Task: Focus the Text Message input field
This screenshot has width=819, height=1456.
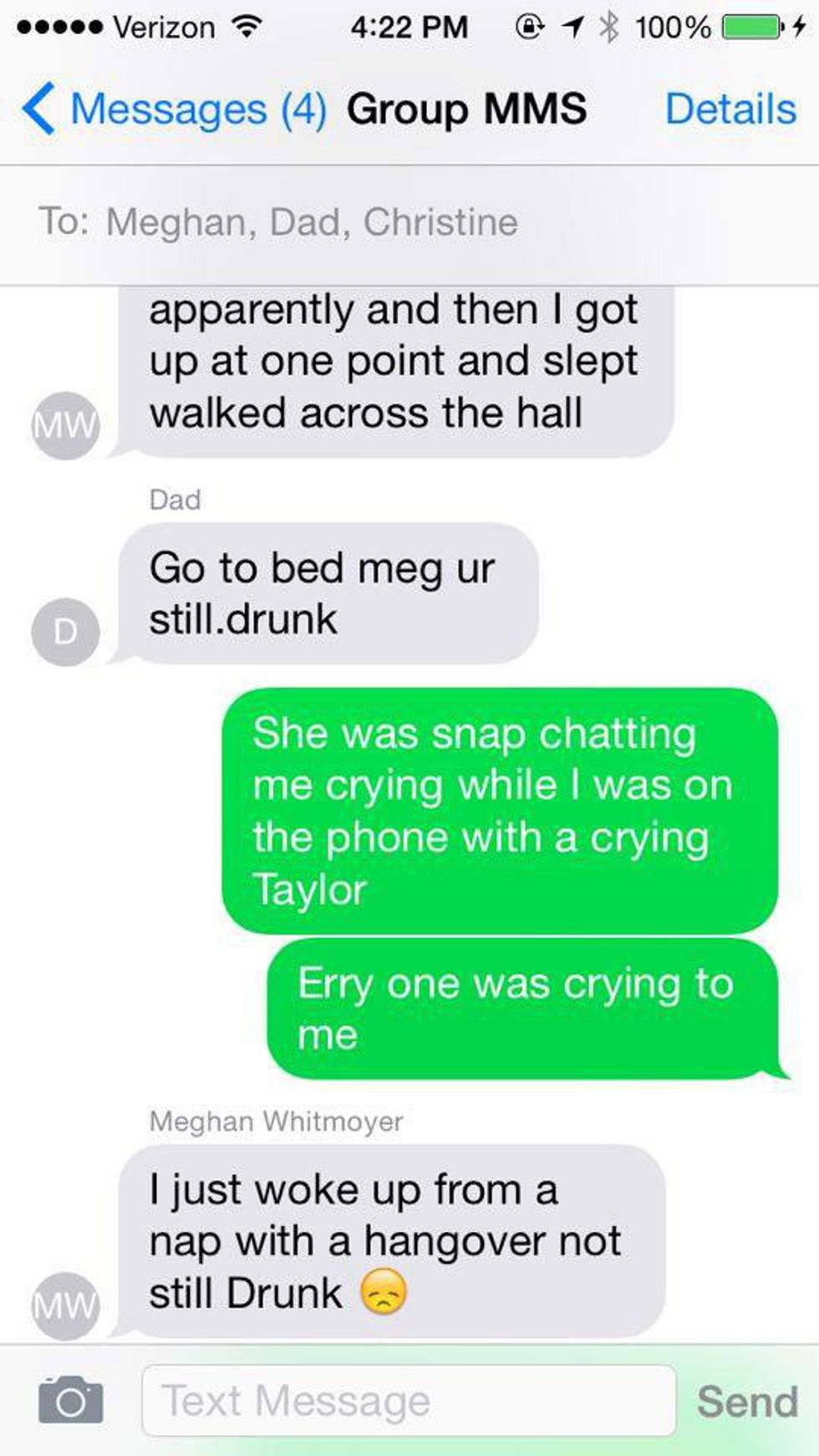Action: pyautogui.click(x=409, y=1401)
